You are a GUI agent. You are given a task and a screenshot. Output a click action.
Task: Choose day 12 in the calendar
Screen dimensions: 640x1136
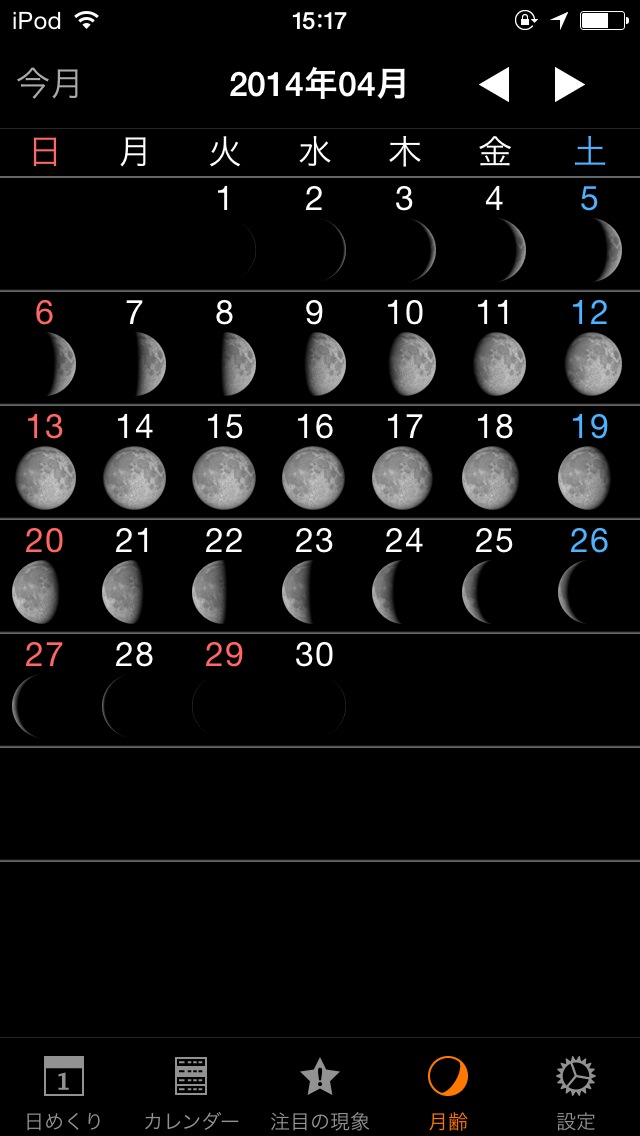pos(590,347)
